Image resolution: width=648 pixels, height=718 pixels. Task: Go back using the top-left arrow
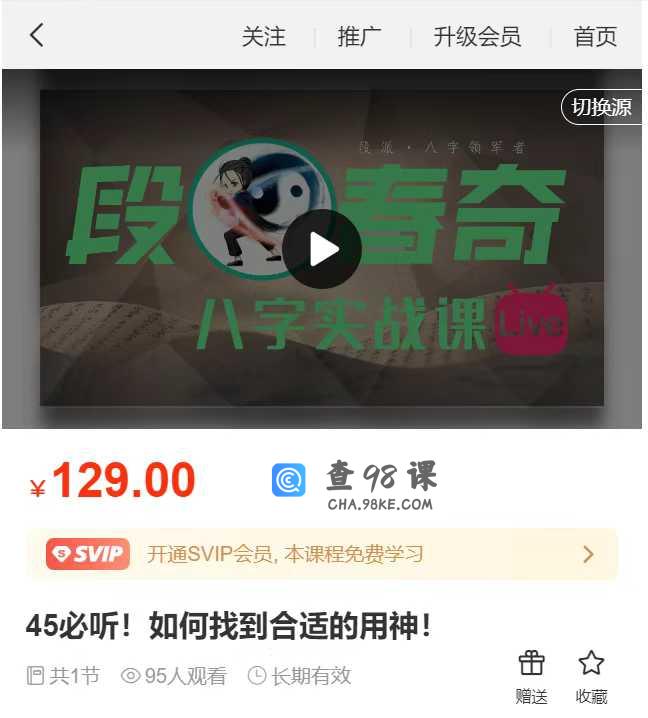[x=37, y=36]
